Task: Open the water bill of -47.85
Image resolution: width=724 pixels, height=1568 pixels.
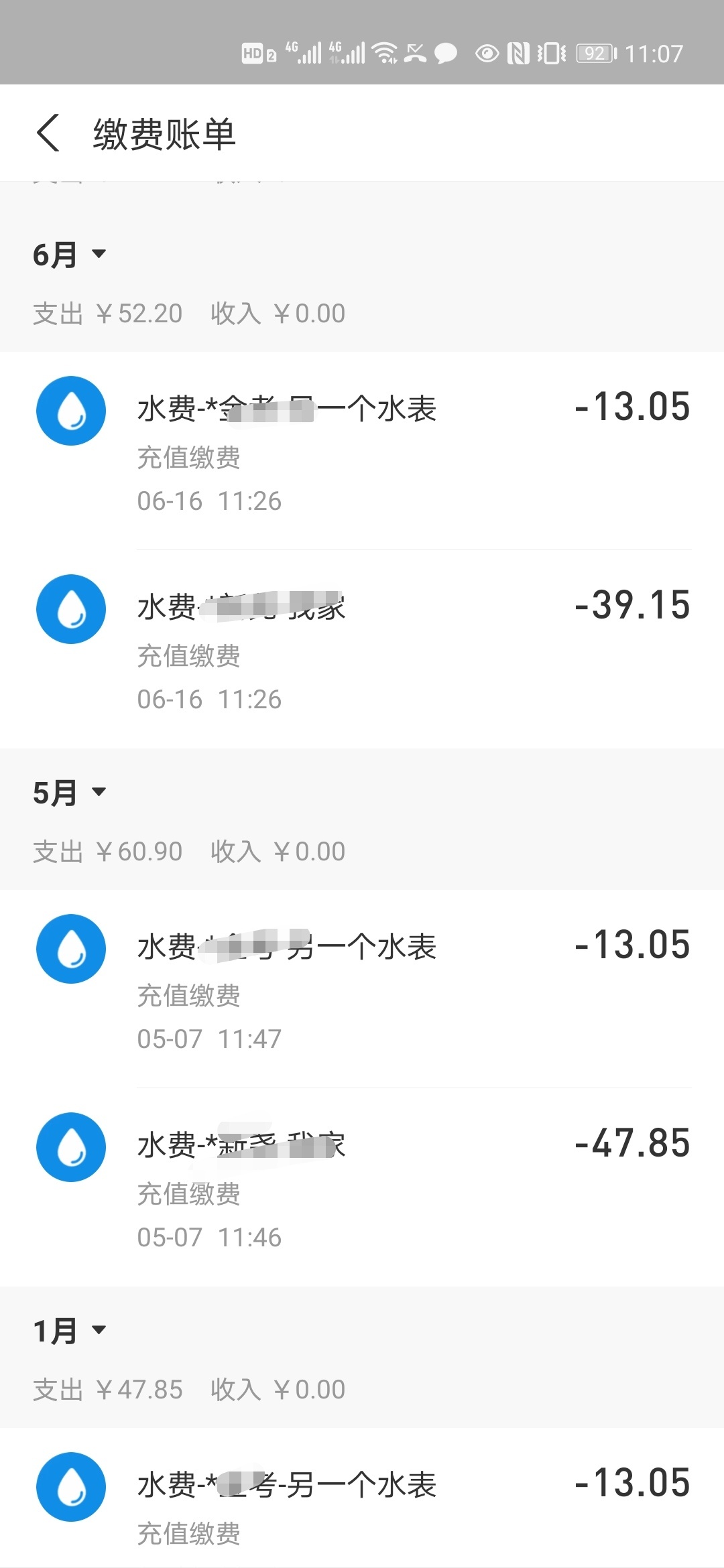Action: point(362,1187)
